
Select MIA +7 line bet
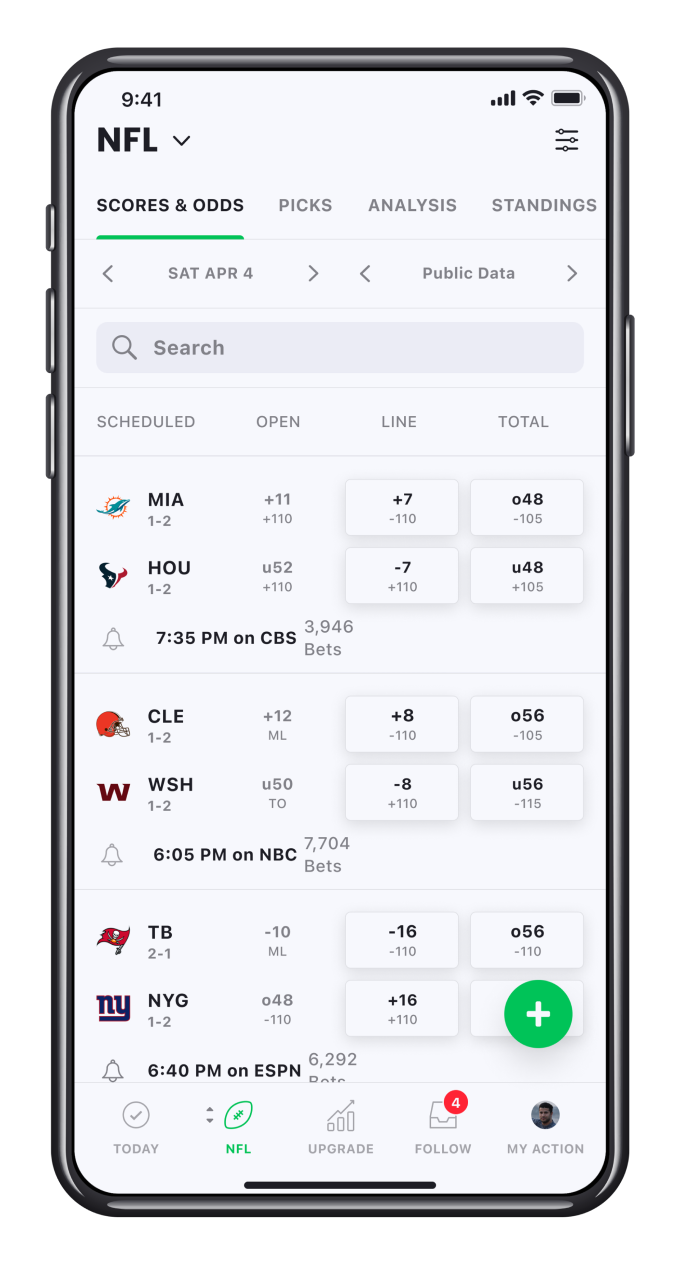402,507
